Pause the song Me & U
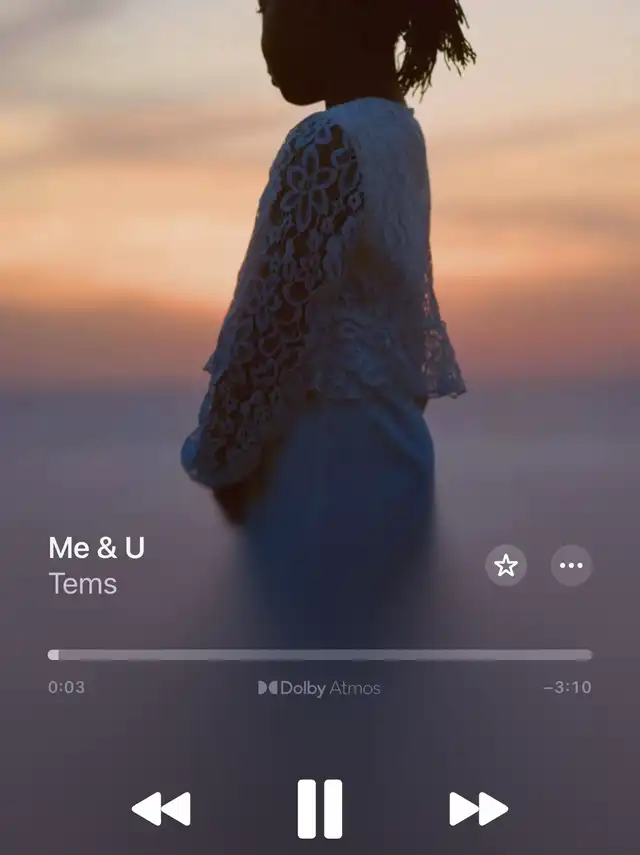The image size is (640, 855). (x=320, y=808)
